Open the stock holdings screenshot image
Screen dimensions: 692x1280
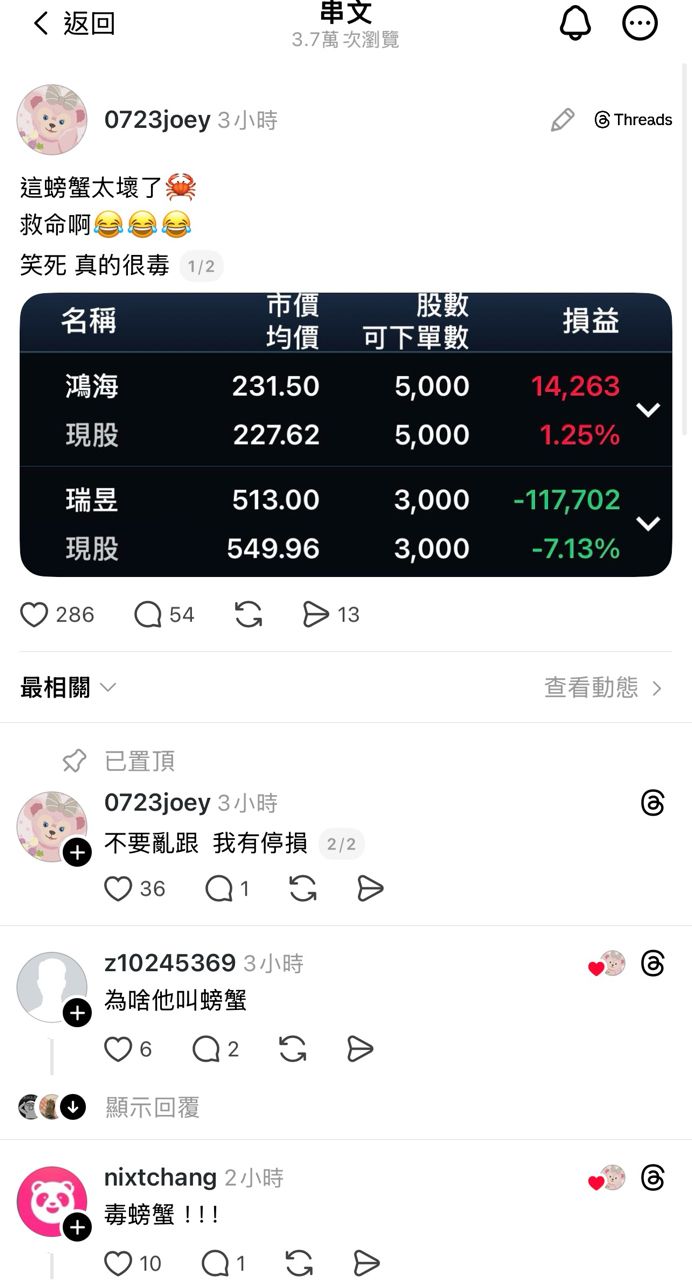[x=345, y=435]
